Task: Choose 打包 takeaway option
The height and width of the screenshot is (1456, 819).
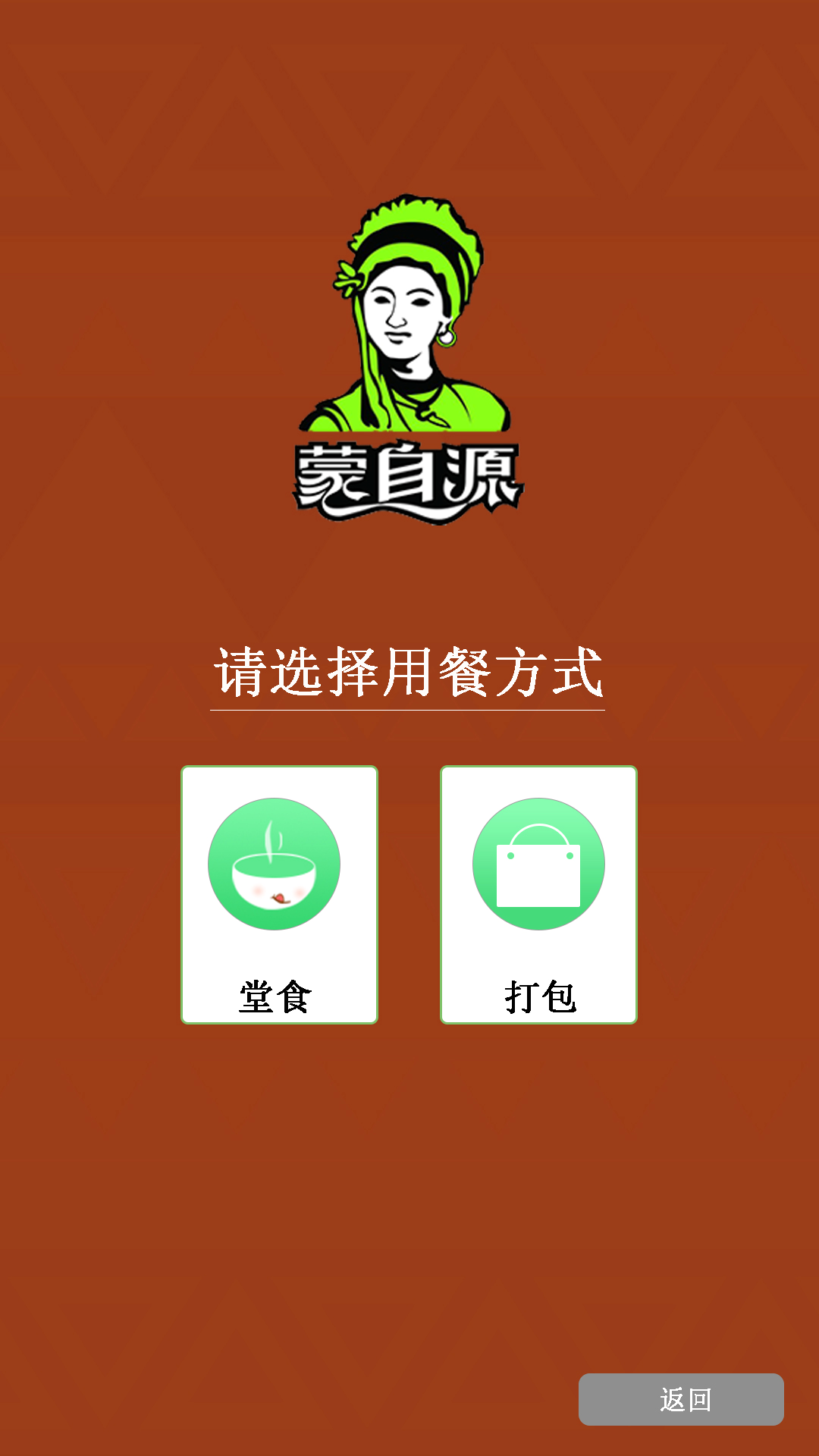Action: coord(538,895)
